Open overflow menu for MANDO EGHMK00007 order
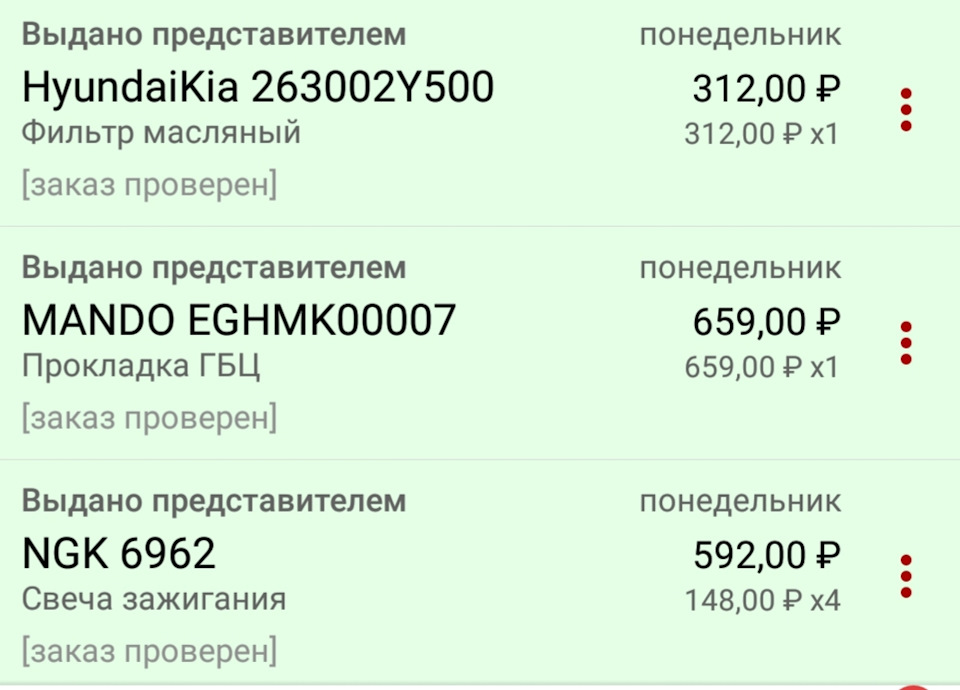Viewport: 960px width, 690px height. click(906, 343)
